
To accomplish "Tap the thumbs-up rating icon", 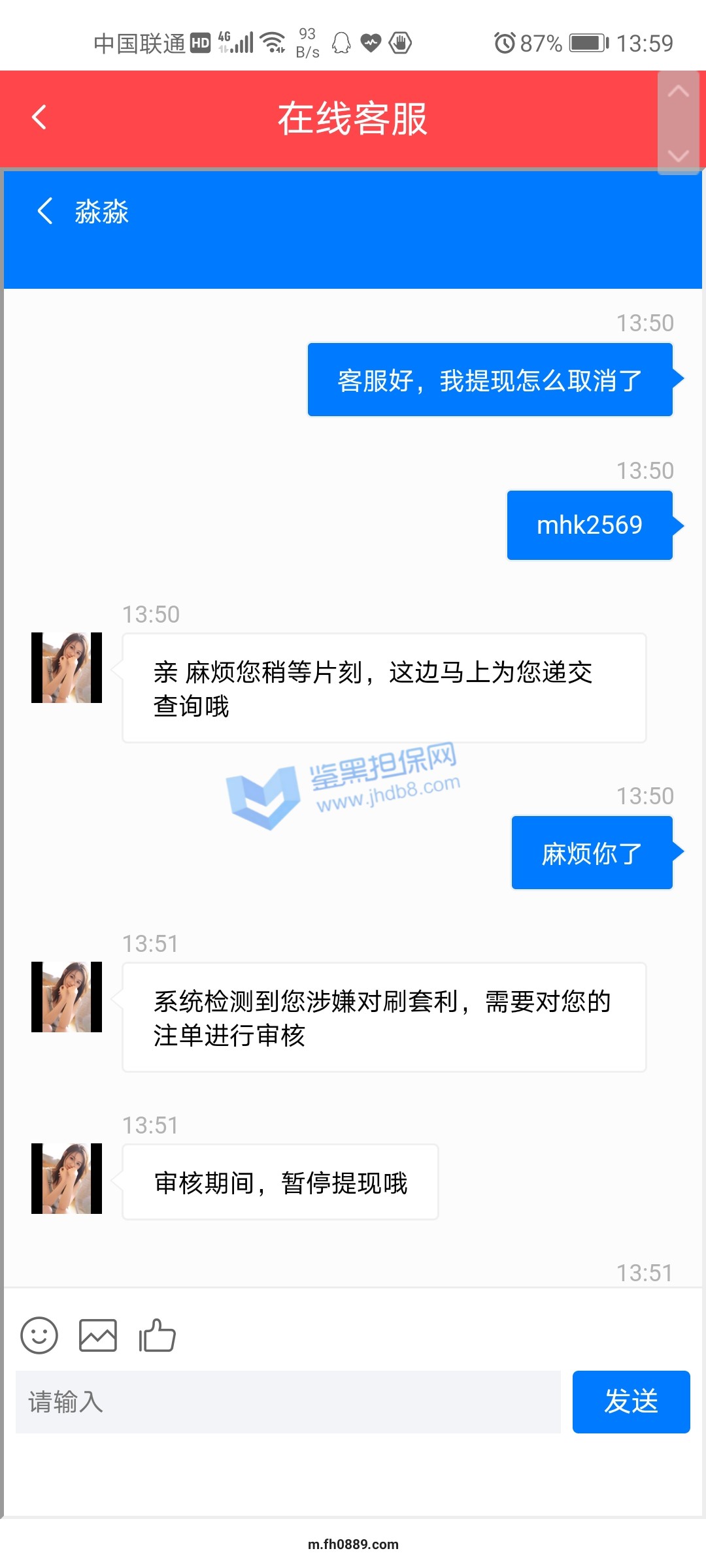I will pyautogui.click(x=157, y=1335).
